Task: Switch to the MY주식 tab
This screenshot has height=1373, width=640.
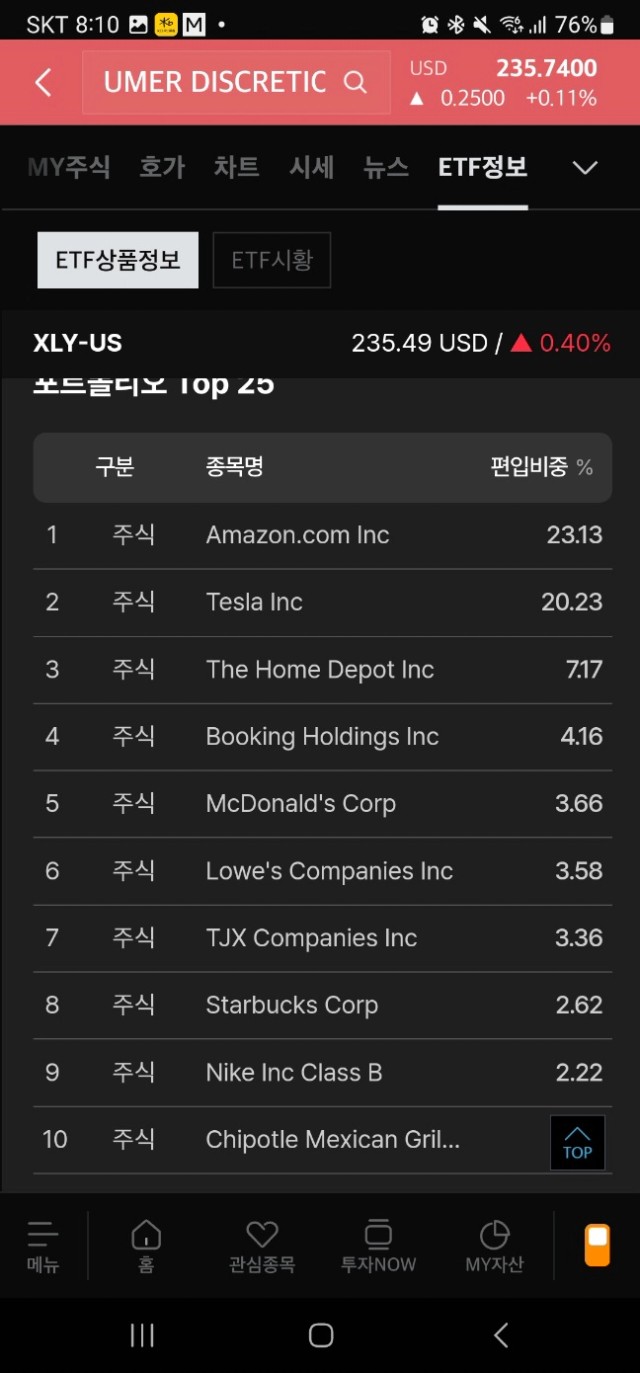Action: [x=68, y=167]
